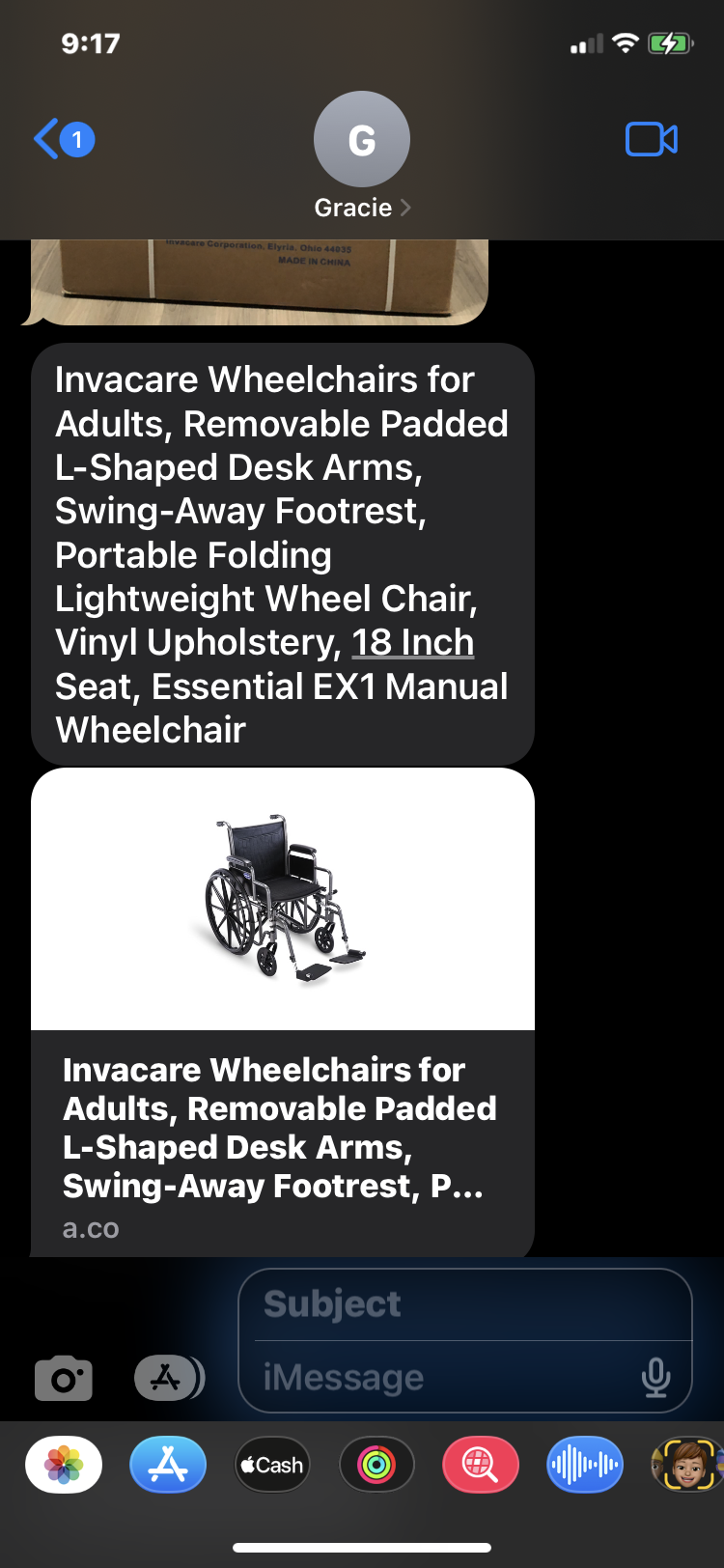
Task: Open the Memoji stickers app
Action: 685,1464
